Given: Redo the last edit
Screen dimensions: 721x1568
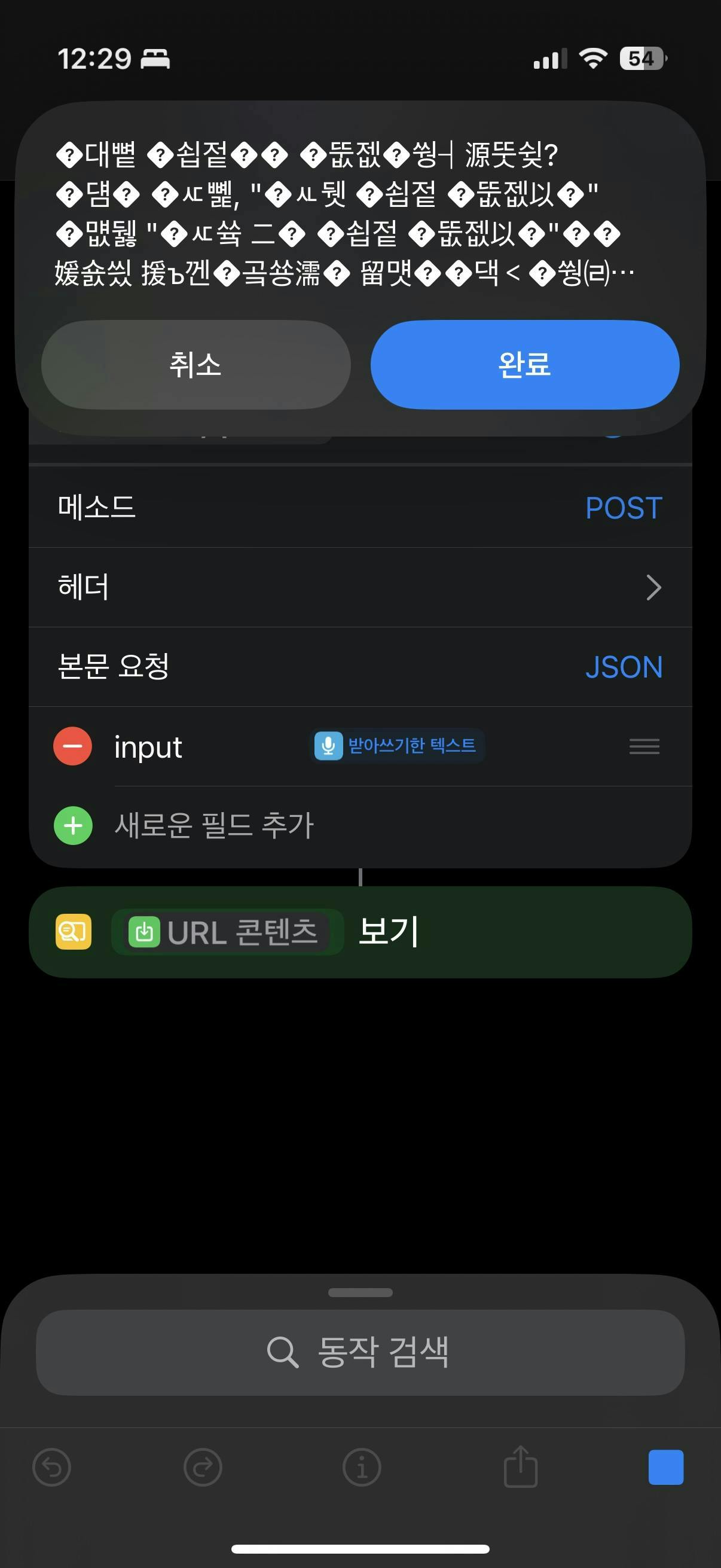Looking at the screenshot, I should pos(203,1468).
